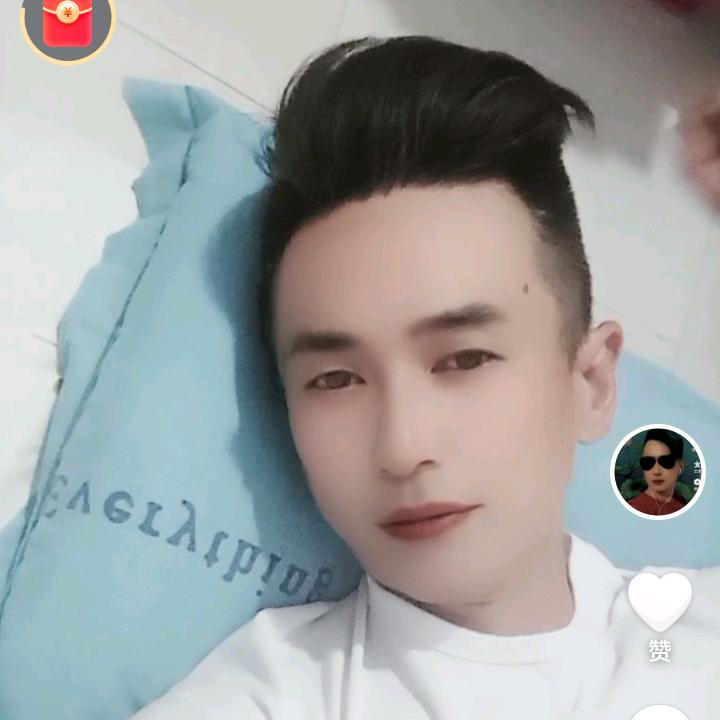
Task: Like this video with the heart
Action: [659, 601]
